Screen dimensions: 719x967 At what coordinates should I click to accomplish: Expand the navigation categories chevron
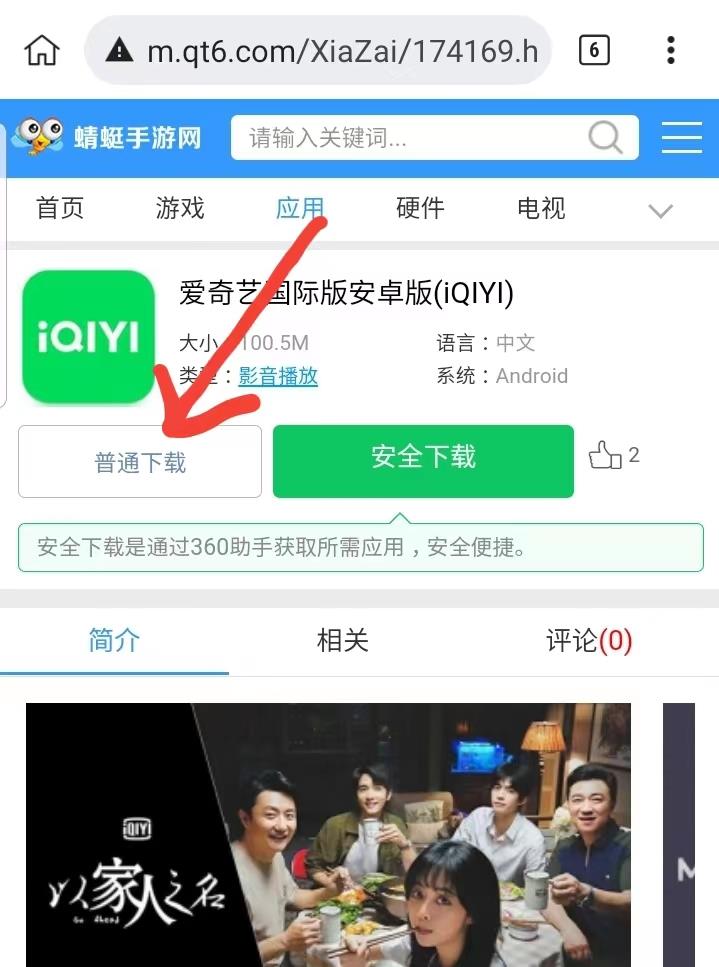660,210
